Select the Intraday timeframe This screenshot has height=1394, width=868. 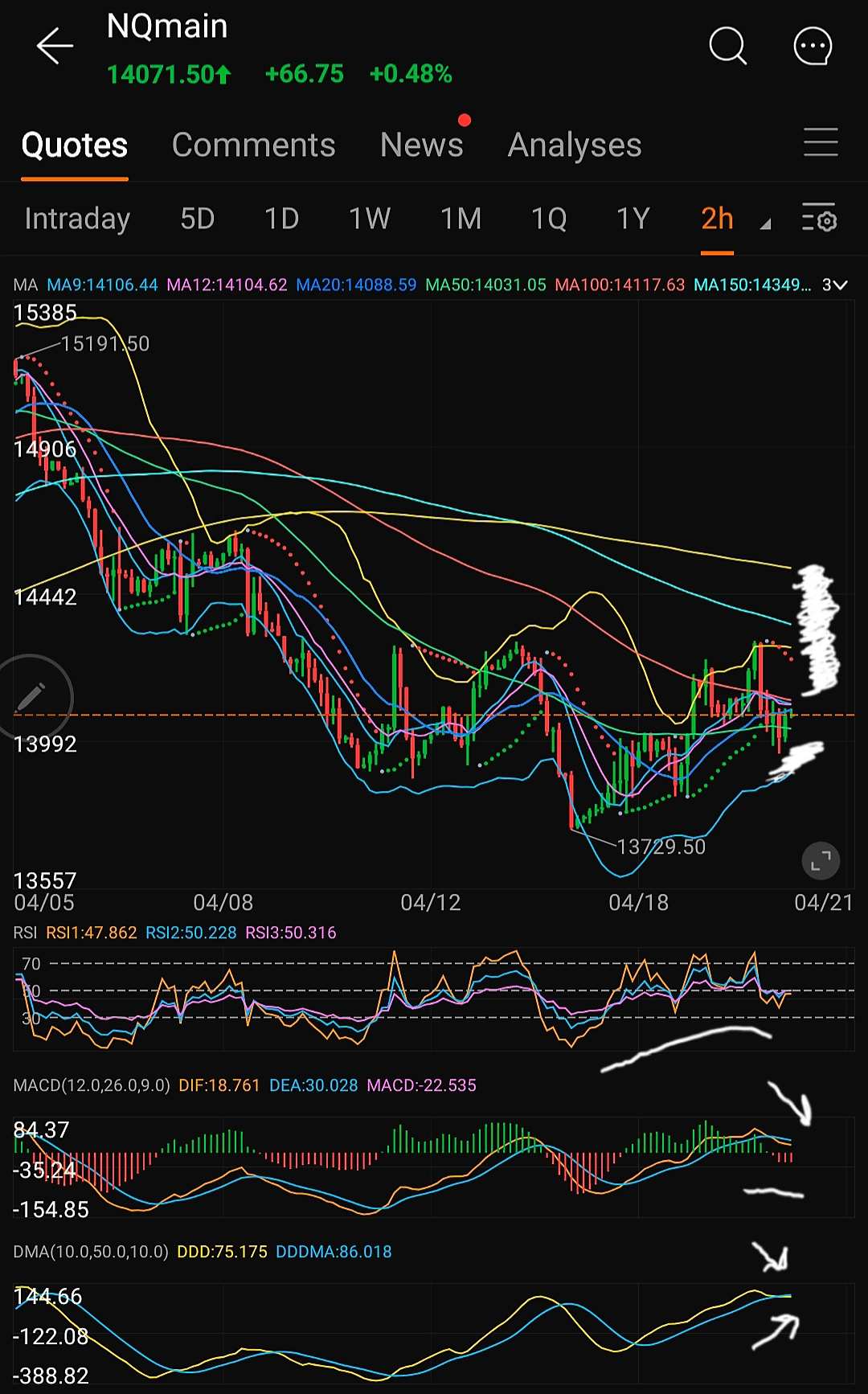77,219
